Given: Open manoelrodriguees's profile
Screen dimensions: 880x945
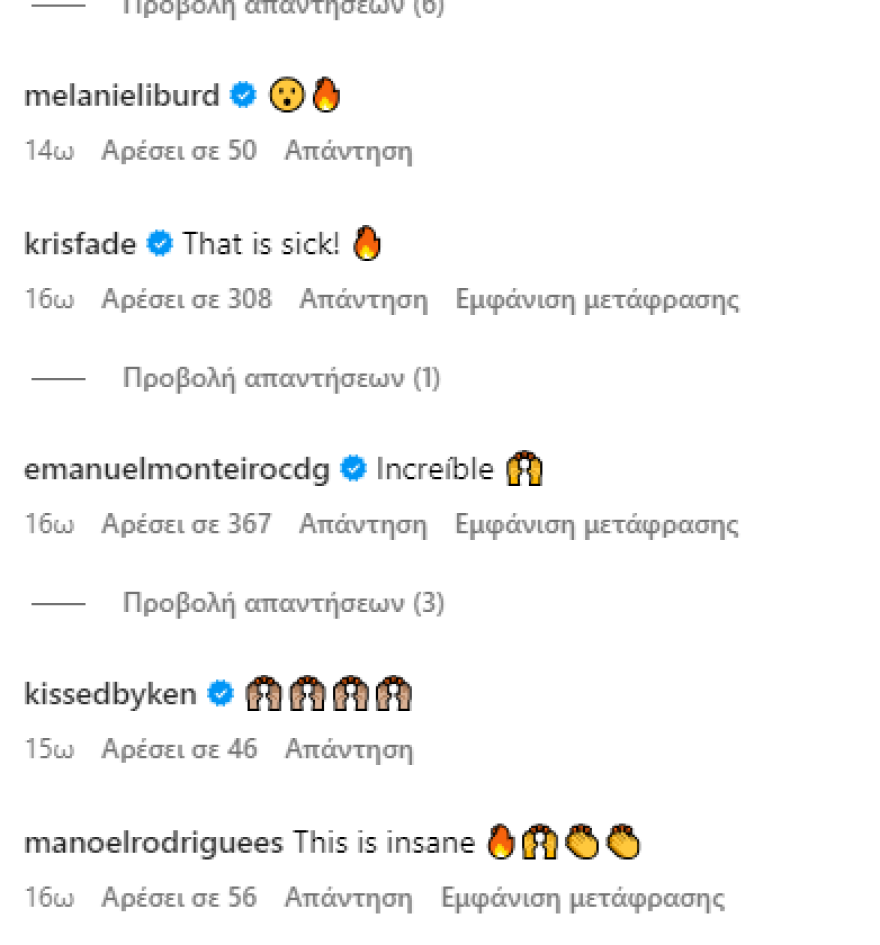Looking at the screenshot, I should tap(153, 843).
